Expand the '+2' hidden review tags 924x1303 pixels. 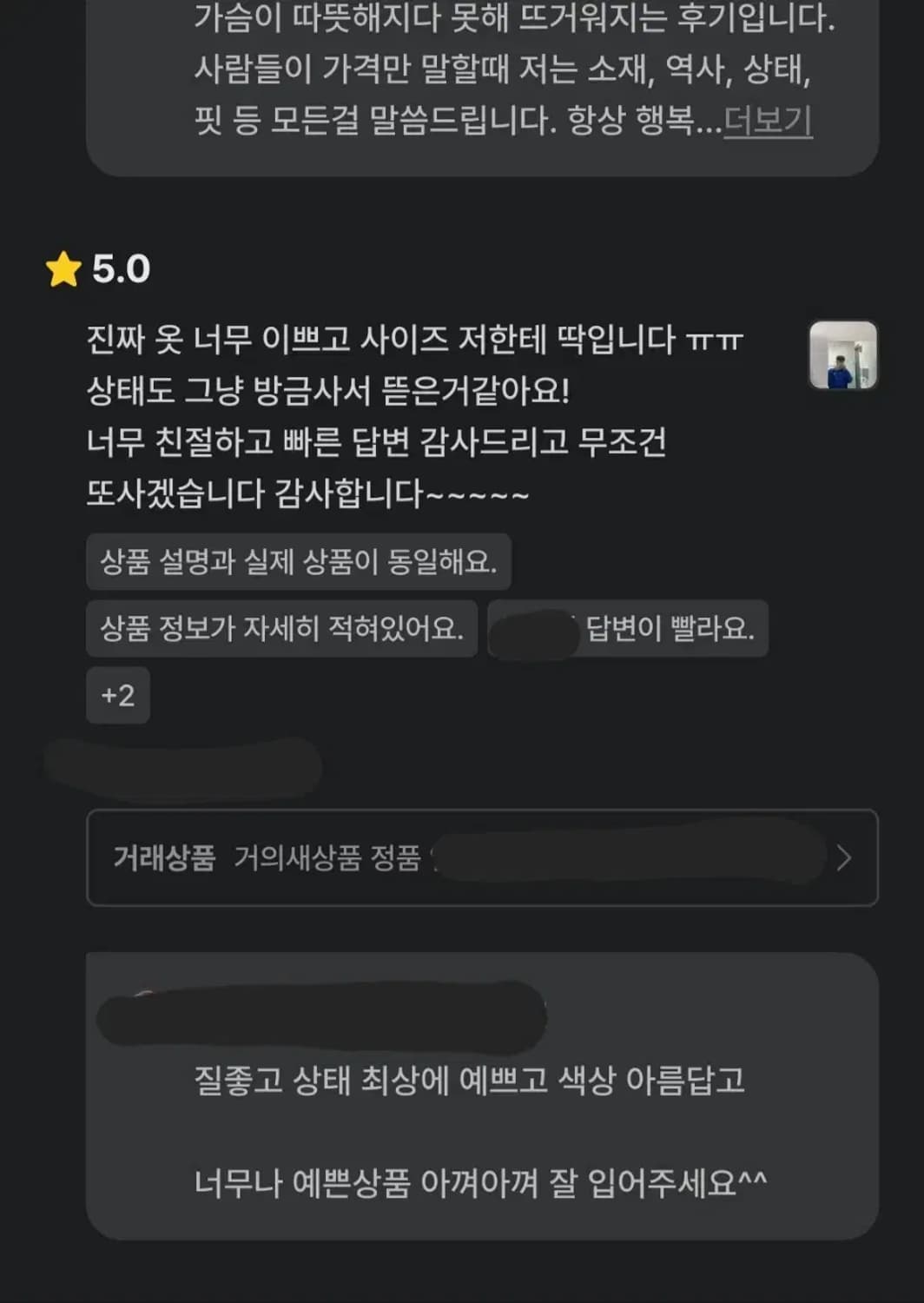click(118, 695)
